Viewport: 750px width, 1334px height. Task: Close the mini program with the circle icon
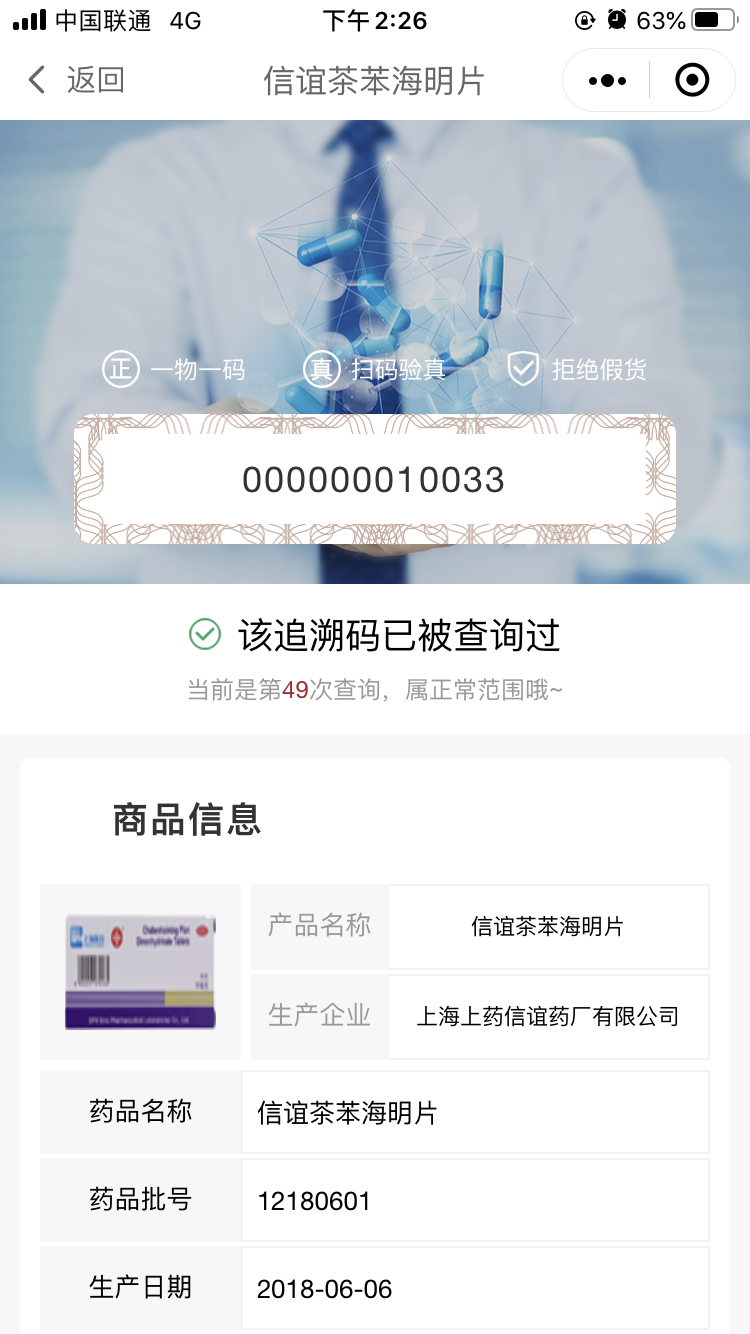tap(692, 80)
